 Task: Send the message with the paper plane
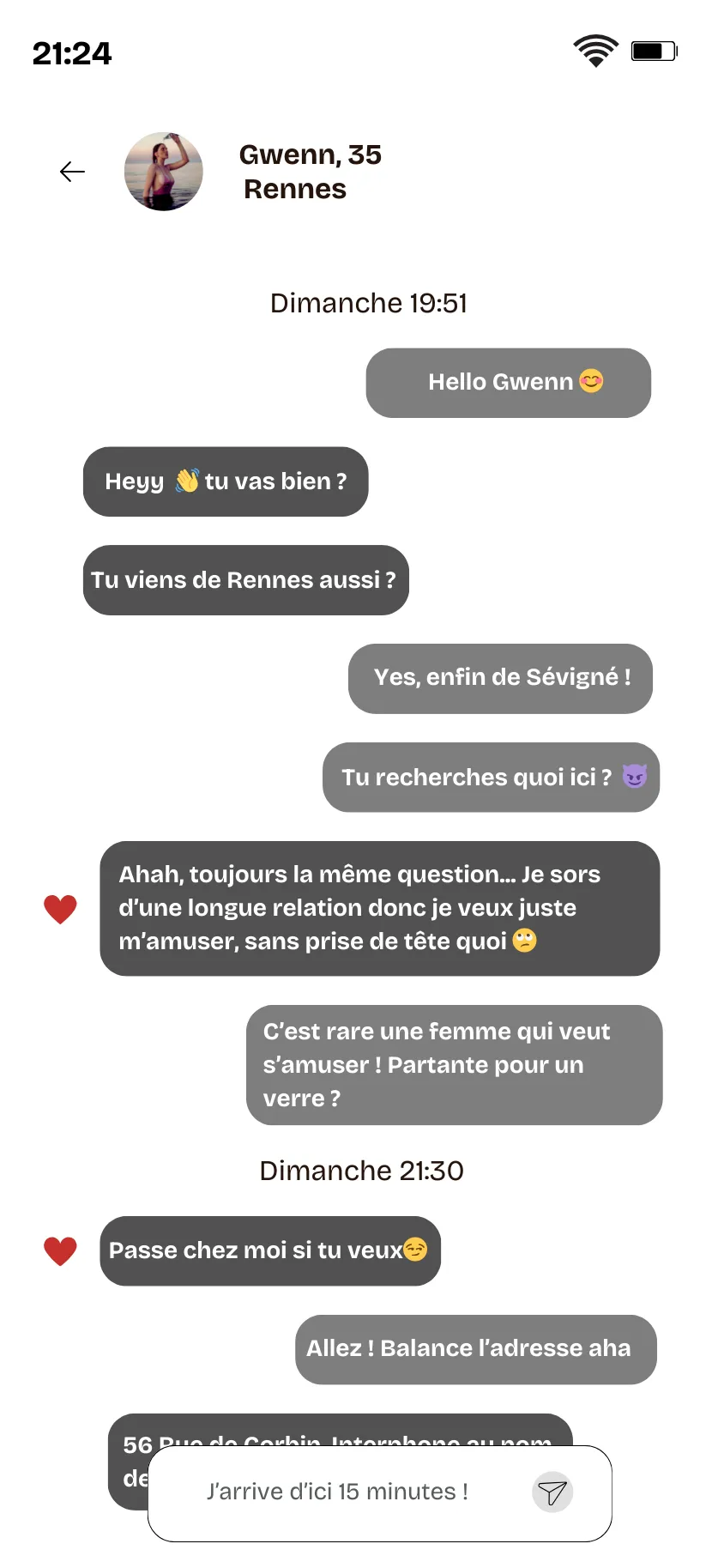[552, 1492]
